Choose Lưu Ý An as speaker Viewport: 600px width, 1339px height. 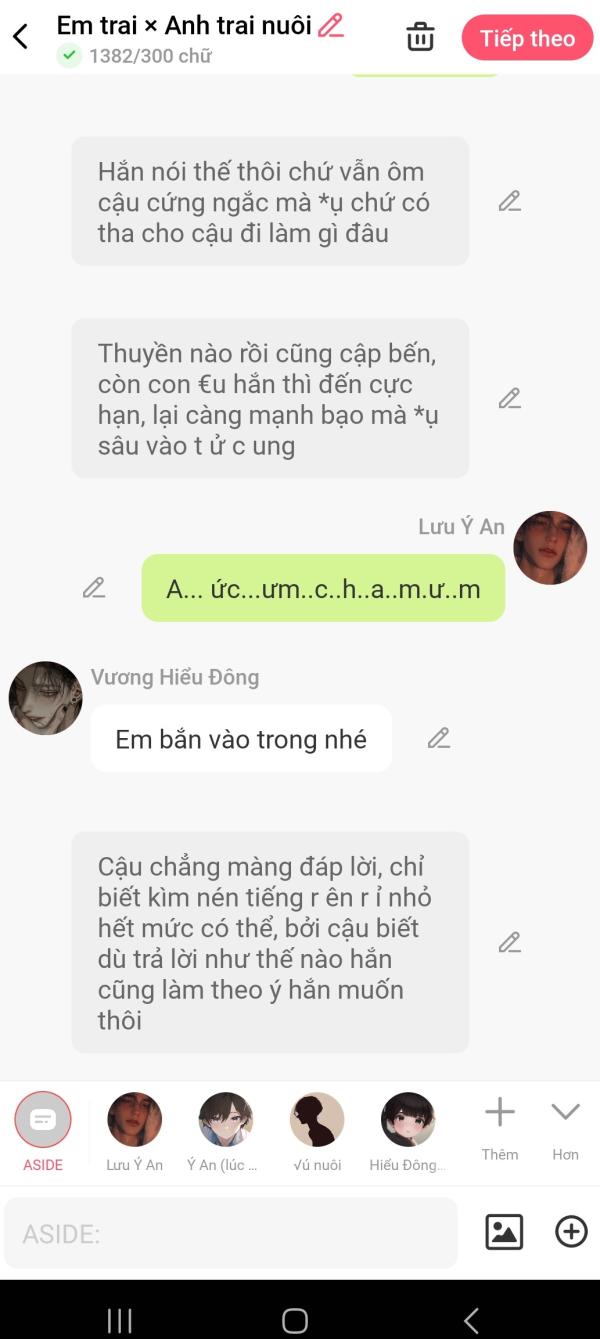click(x=134, y=1132)
